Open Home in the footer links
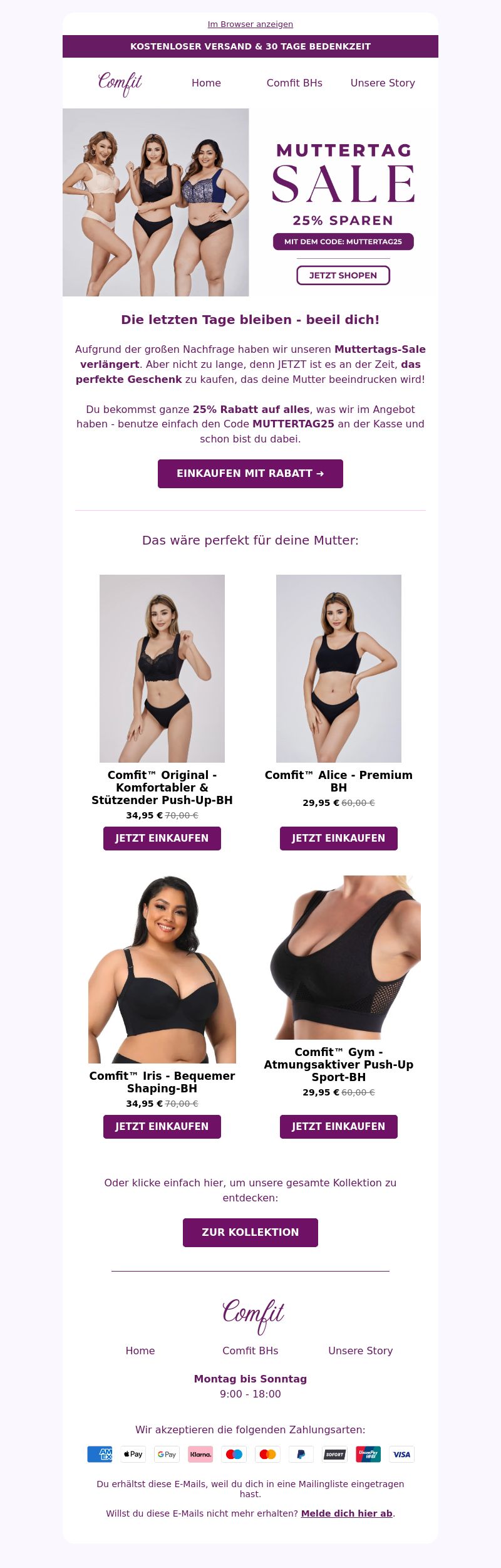This screenshot has width=501, height=1568. click(140, 1351)
